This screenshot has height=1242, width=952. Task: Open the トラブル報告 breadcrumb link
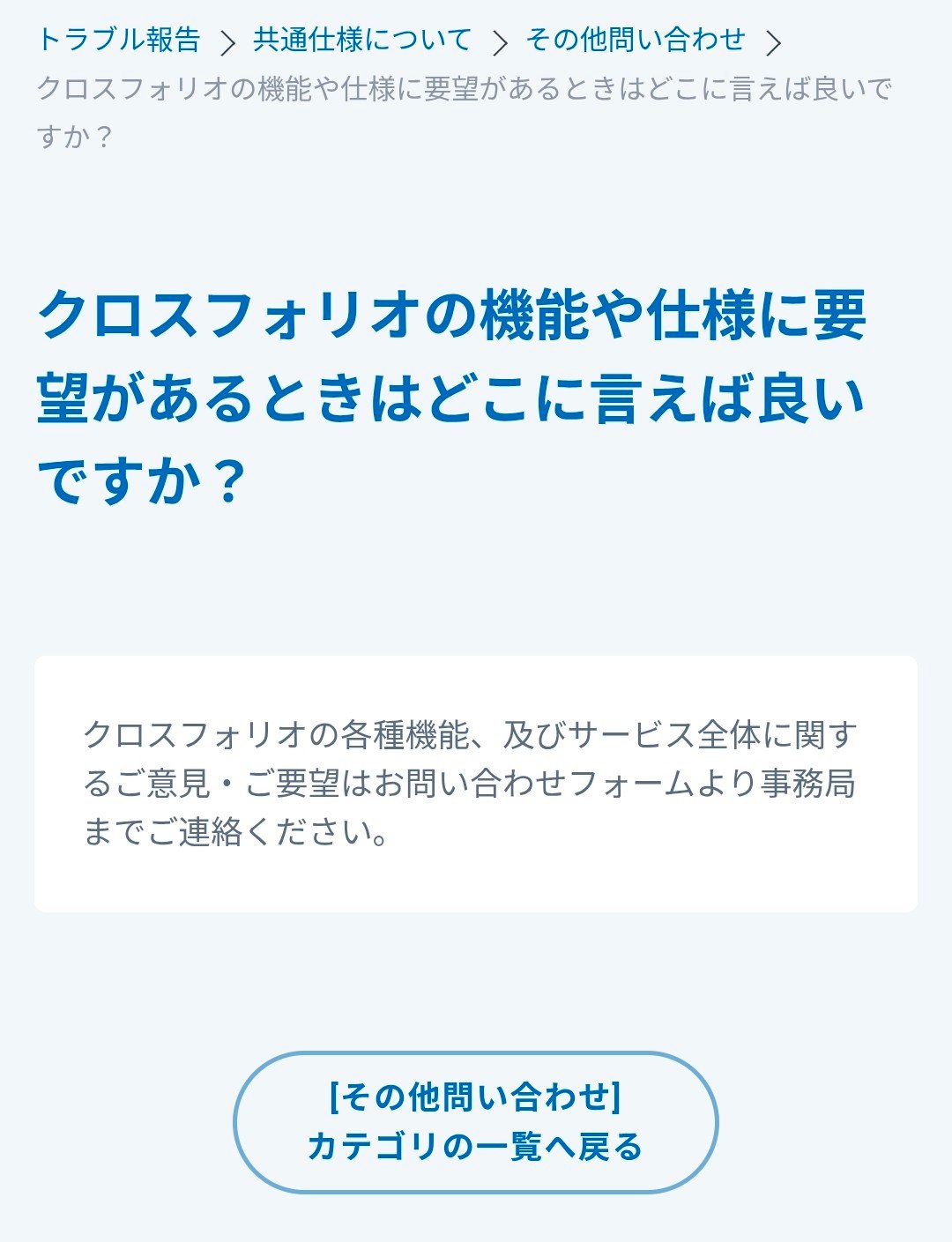click(119, 40)
